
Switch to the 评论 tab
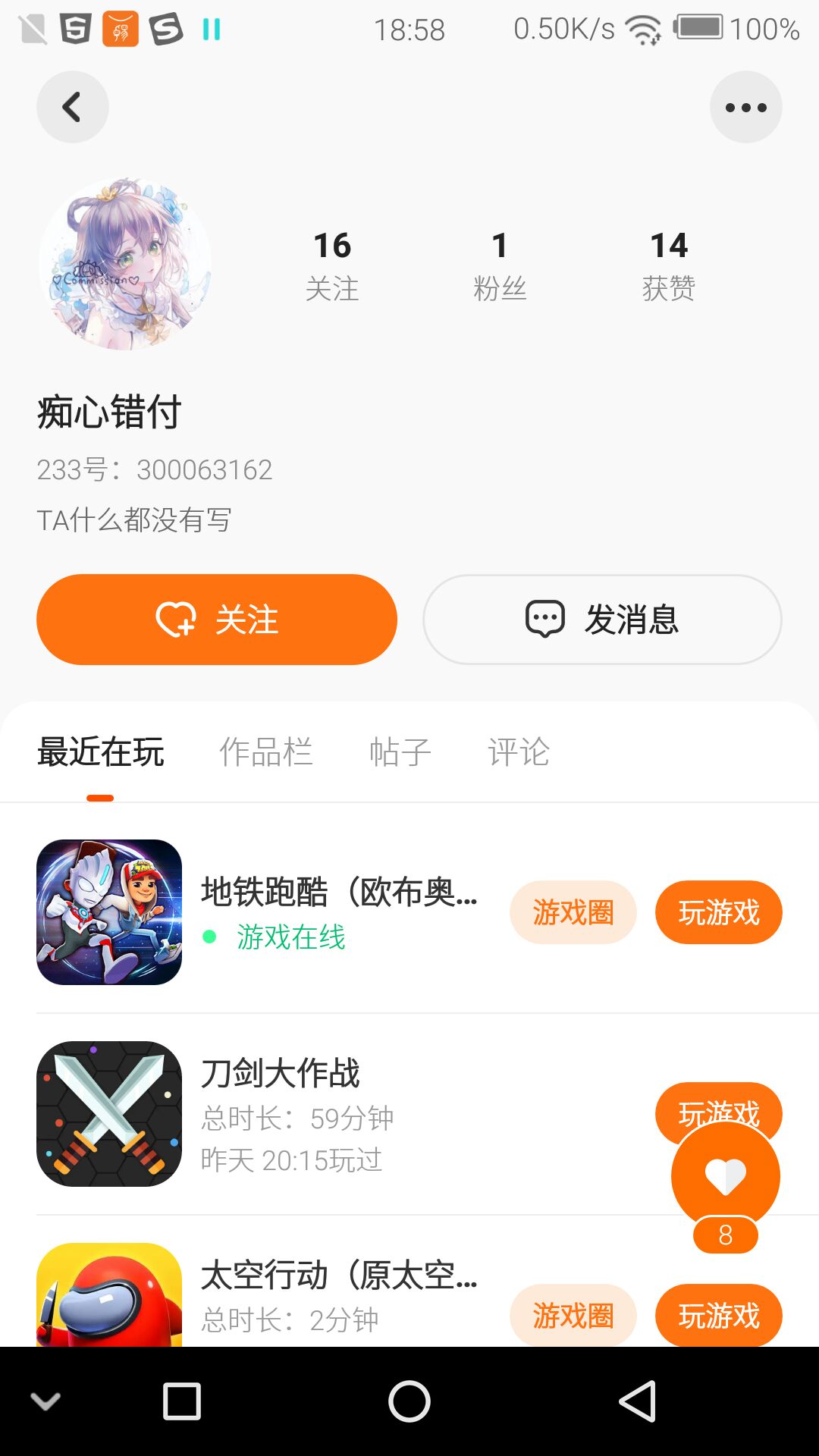click(x=519, y=752)
